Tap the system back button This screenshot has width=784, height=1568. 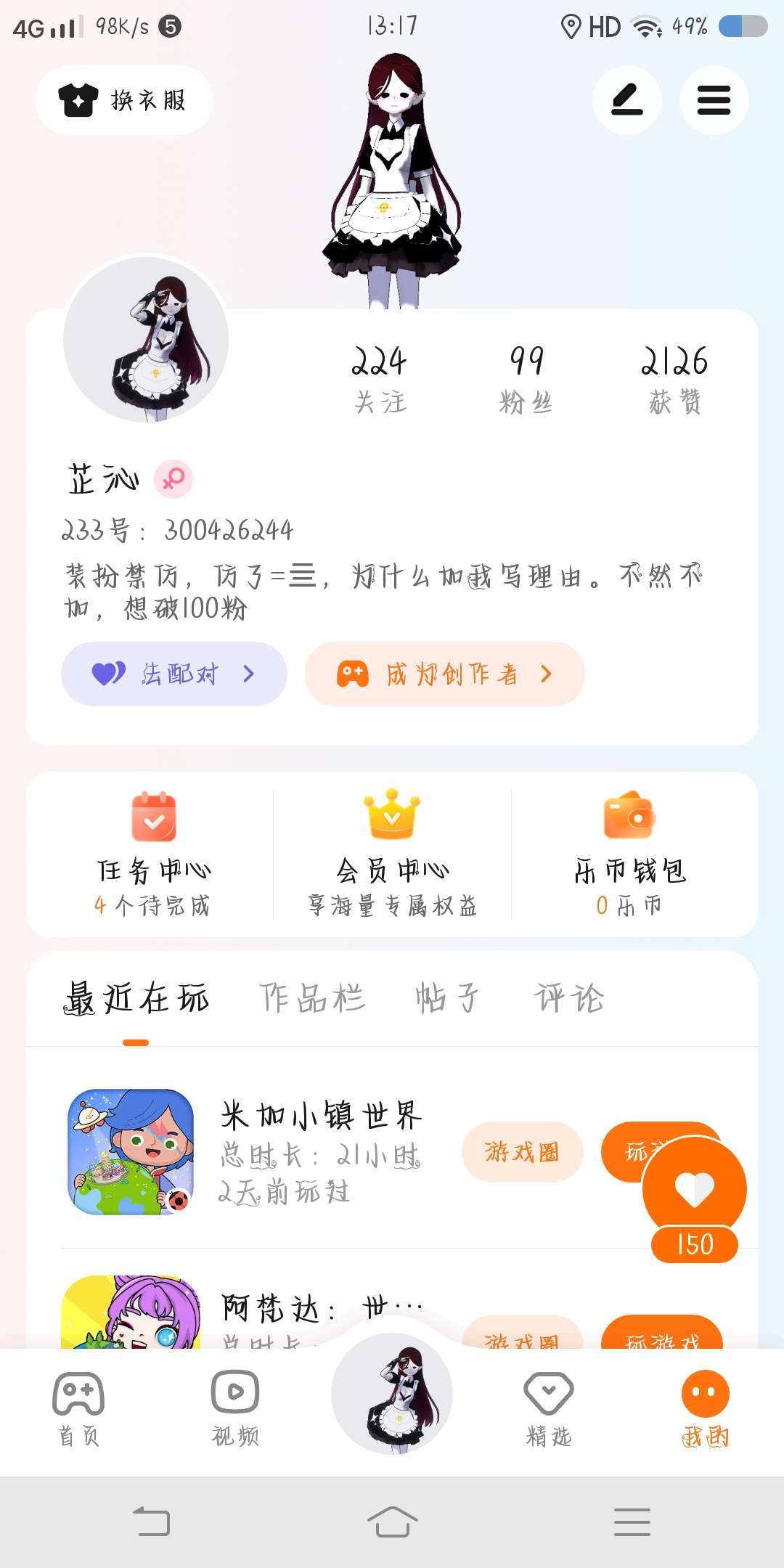[x=152, y=1522]
